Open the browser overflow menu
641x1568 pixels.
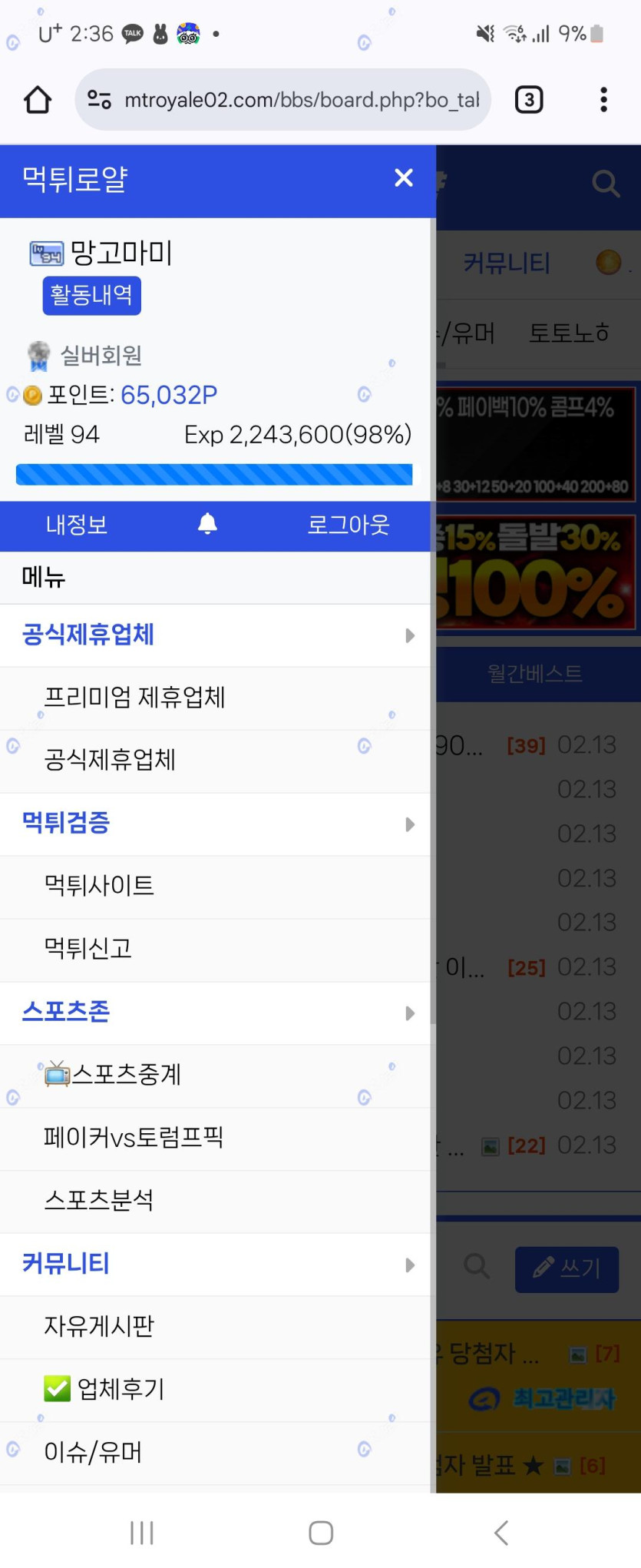[x=603, y=100]
